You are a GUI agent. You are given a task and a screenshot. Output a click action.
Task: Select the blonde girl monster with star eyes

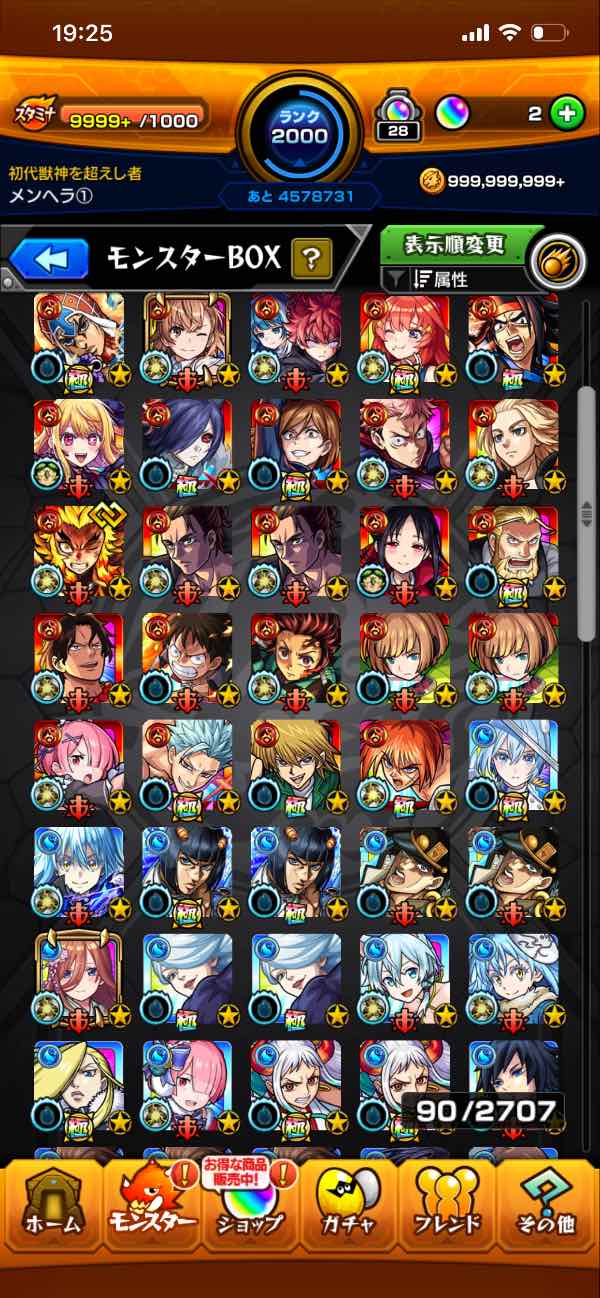click(x=78, y=443)
